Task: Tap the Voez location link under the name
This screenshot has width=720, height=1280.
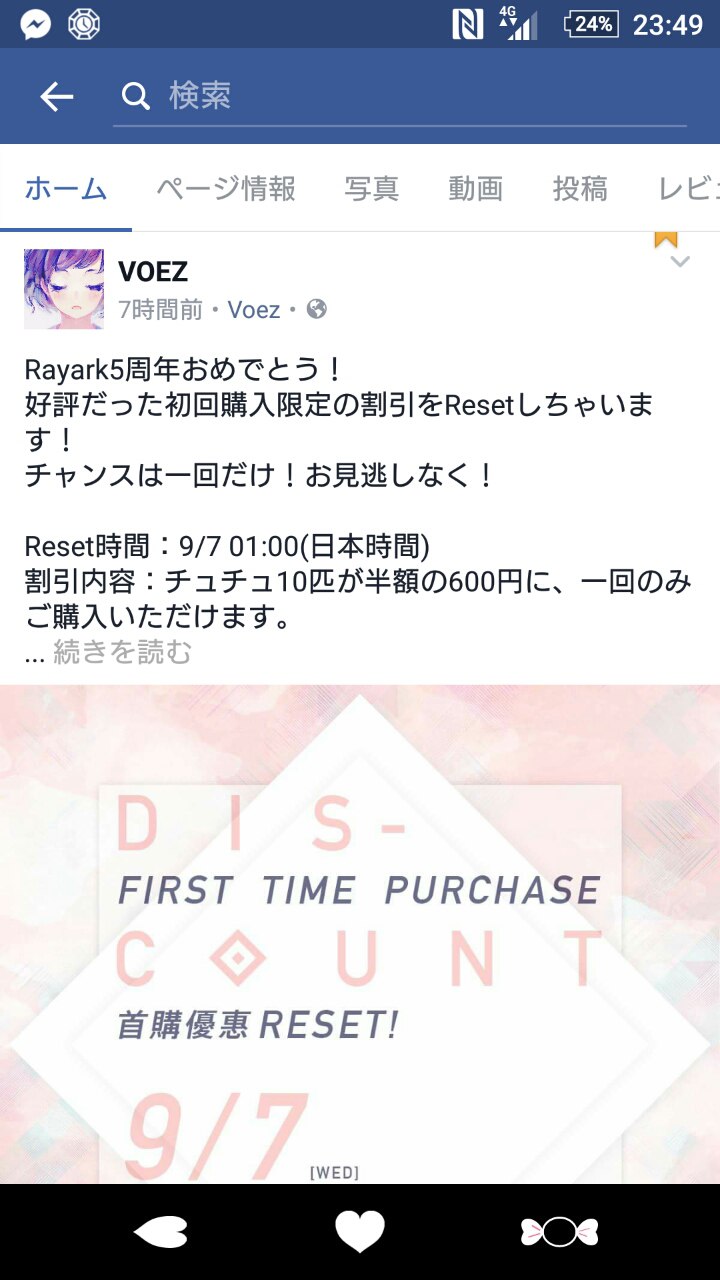Action: point(254,310)
